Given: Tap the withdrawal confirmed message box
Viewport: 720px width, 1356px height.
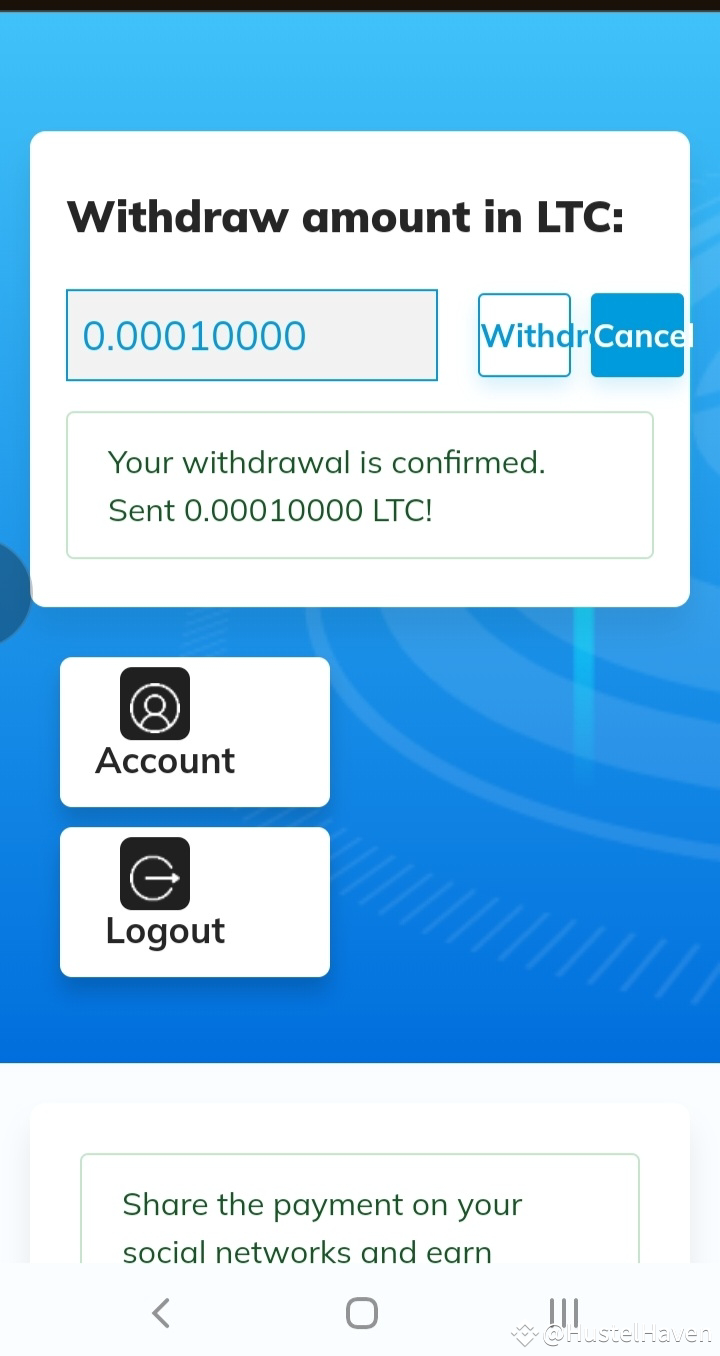Looking at the screenshot, I should tap(360, 485).
